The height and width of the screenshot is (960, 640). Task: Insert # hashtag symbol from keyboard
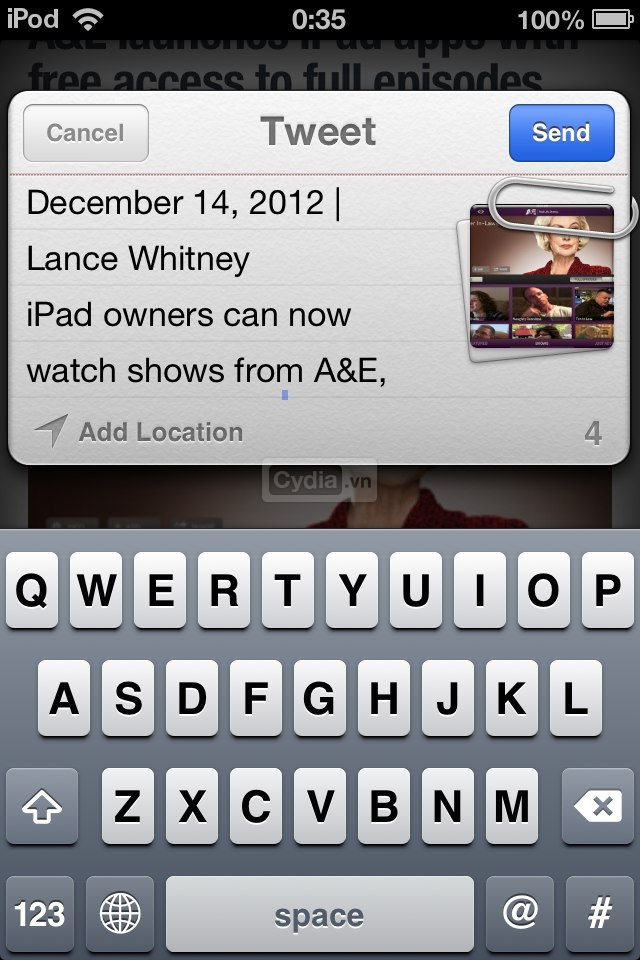pyautogui.click(x=599, y=913)
